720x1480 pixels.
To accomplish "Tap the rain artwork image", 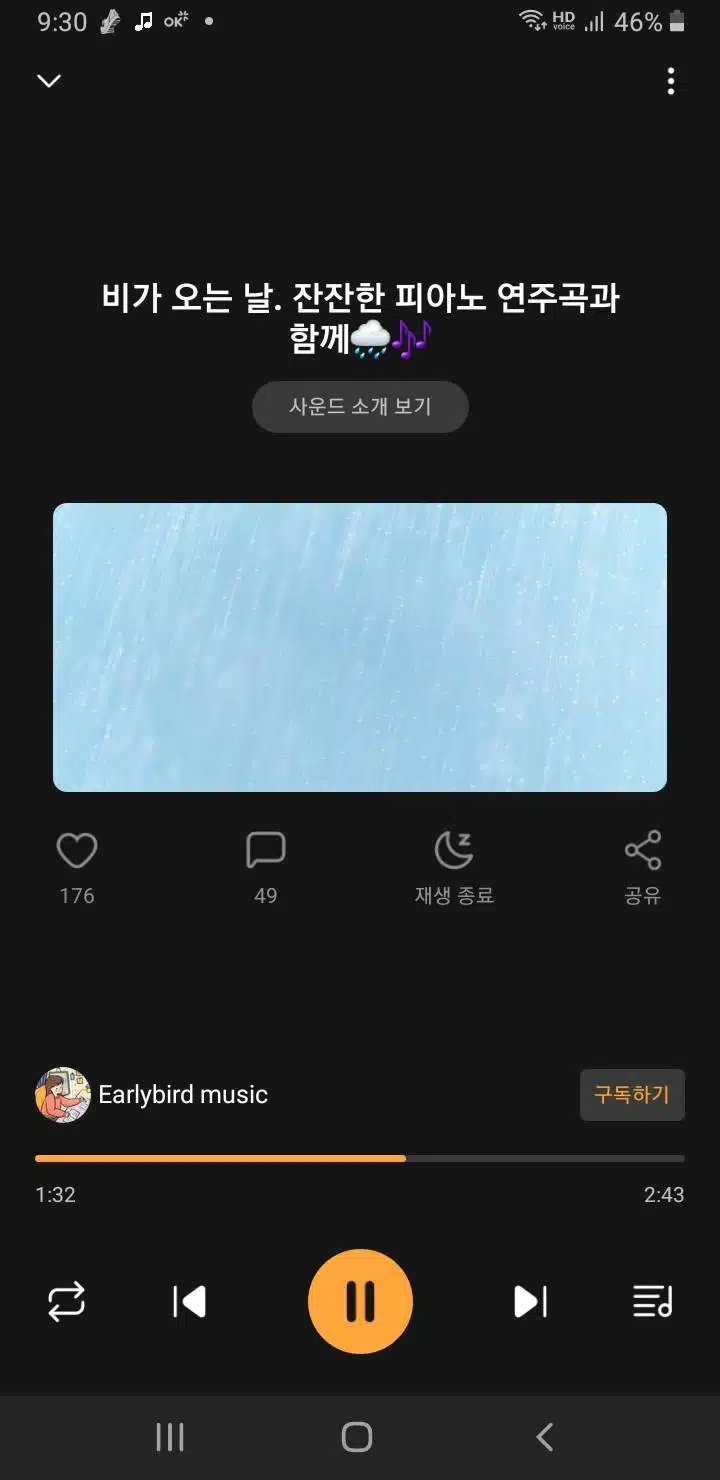I will (x=360, y=647).
